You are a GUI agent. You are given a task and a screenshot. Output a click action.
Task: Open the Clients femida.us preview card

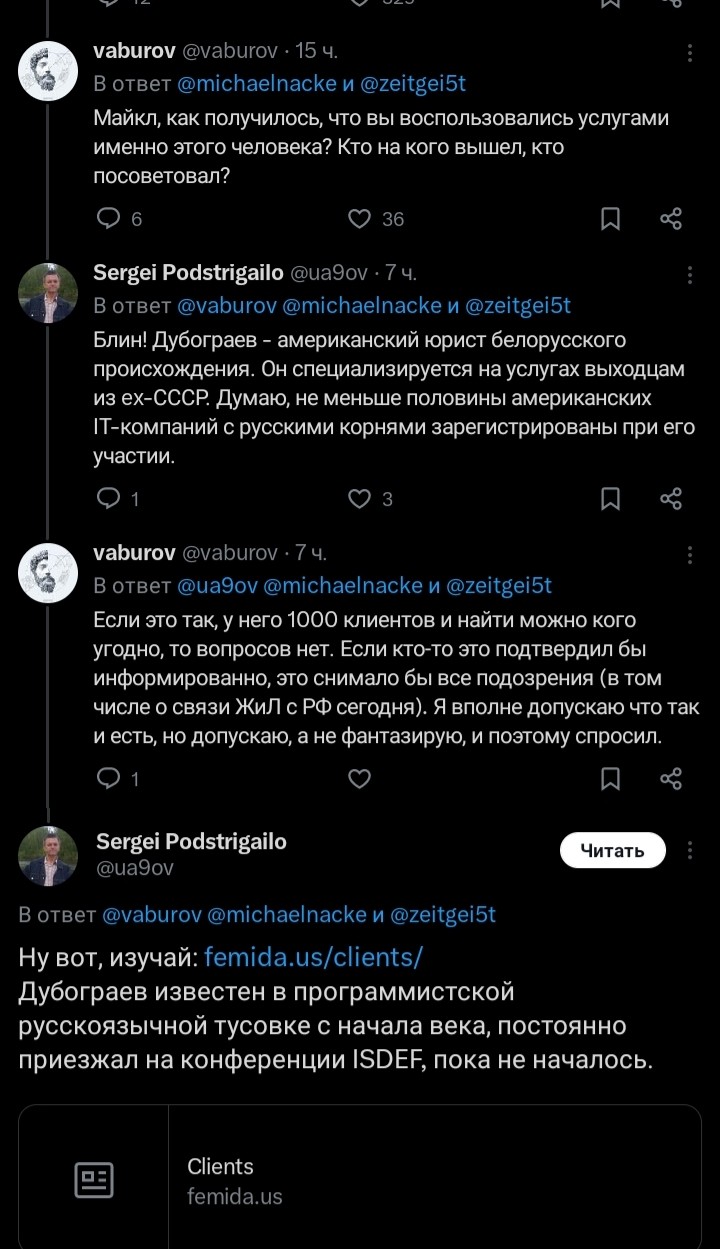(x=360, y=1178)
